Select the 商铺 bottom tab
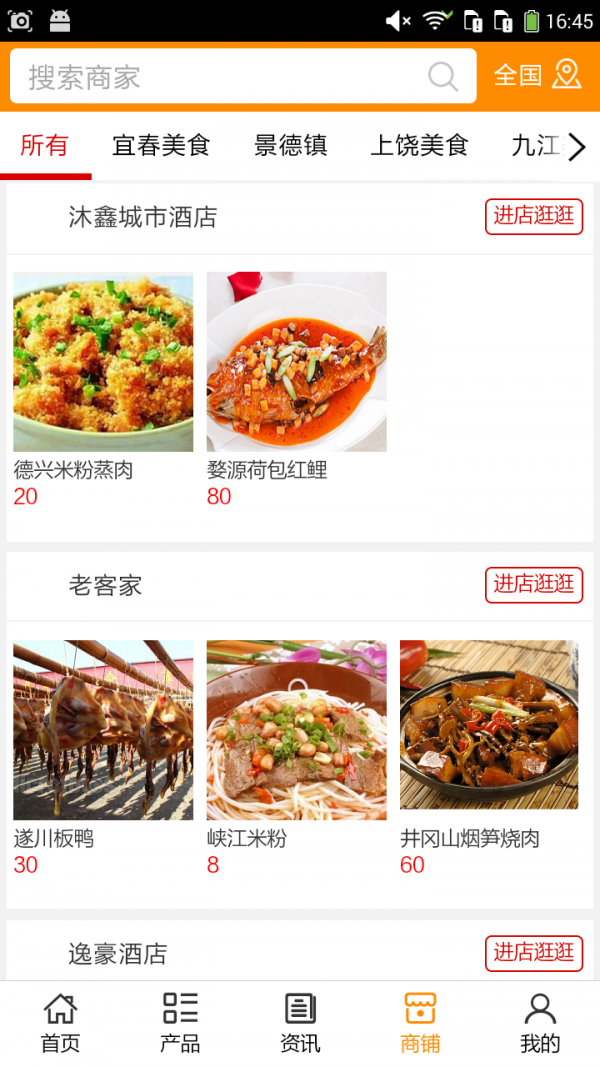 click(x=420, y=1023)
